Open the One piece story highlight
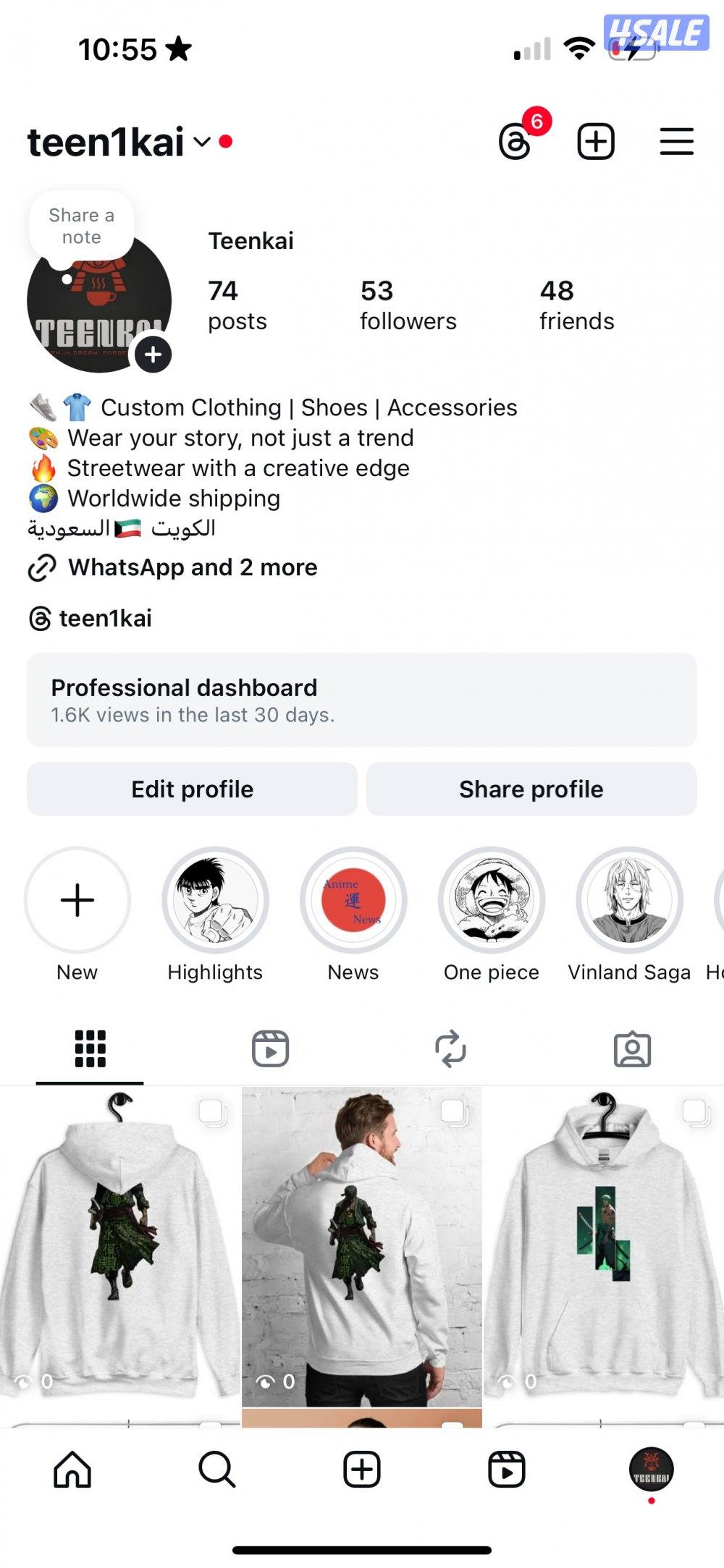This screenshot has width=724, height=1568. [491, 900]
